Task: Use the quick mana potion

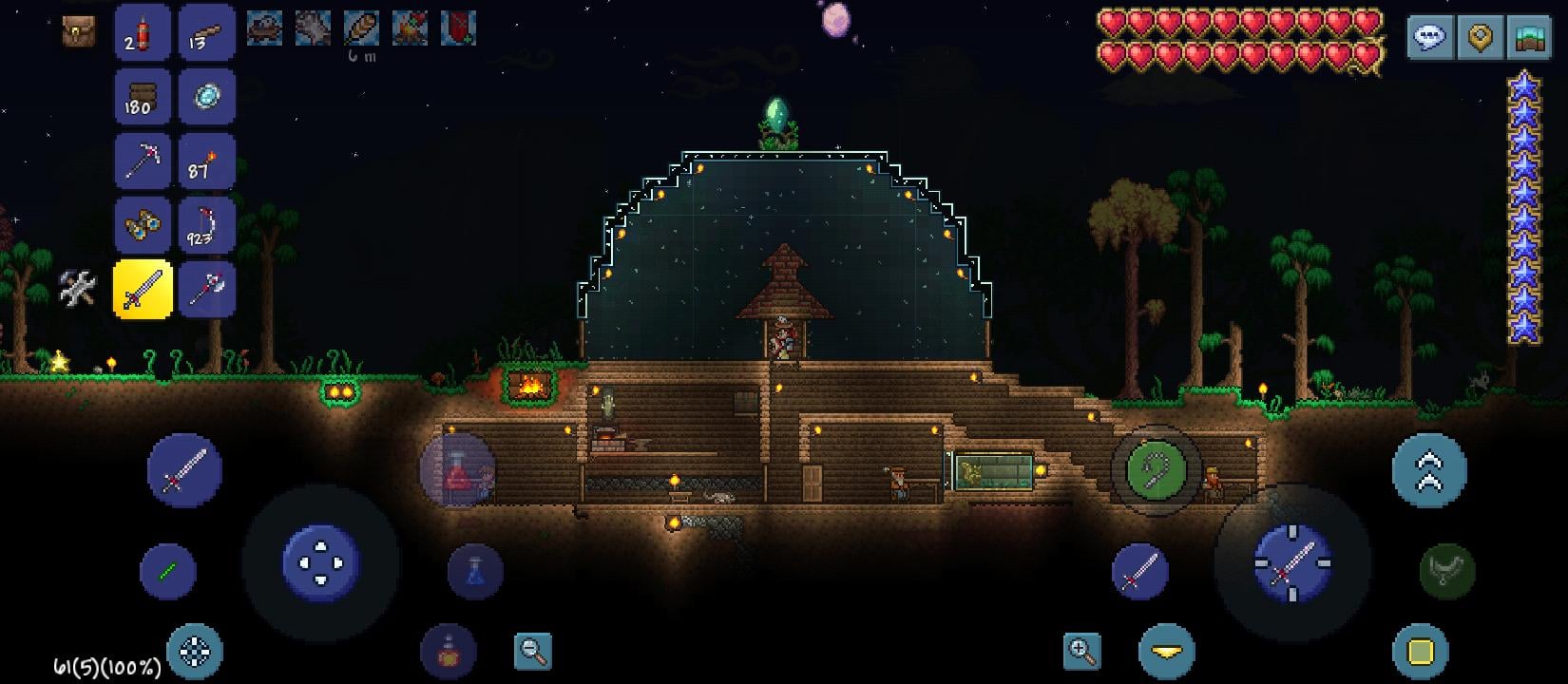Action: pos(475,572)
